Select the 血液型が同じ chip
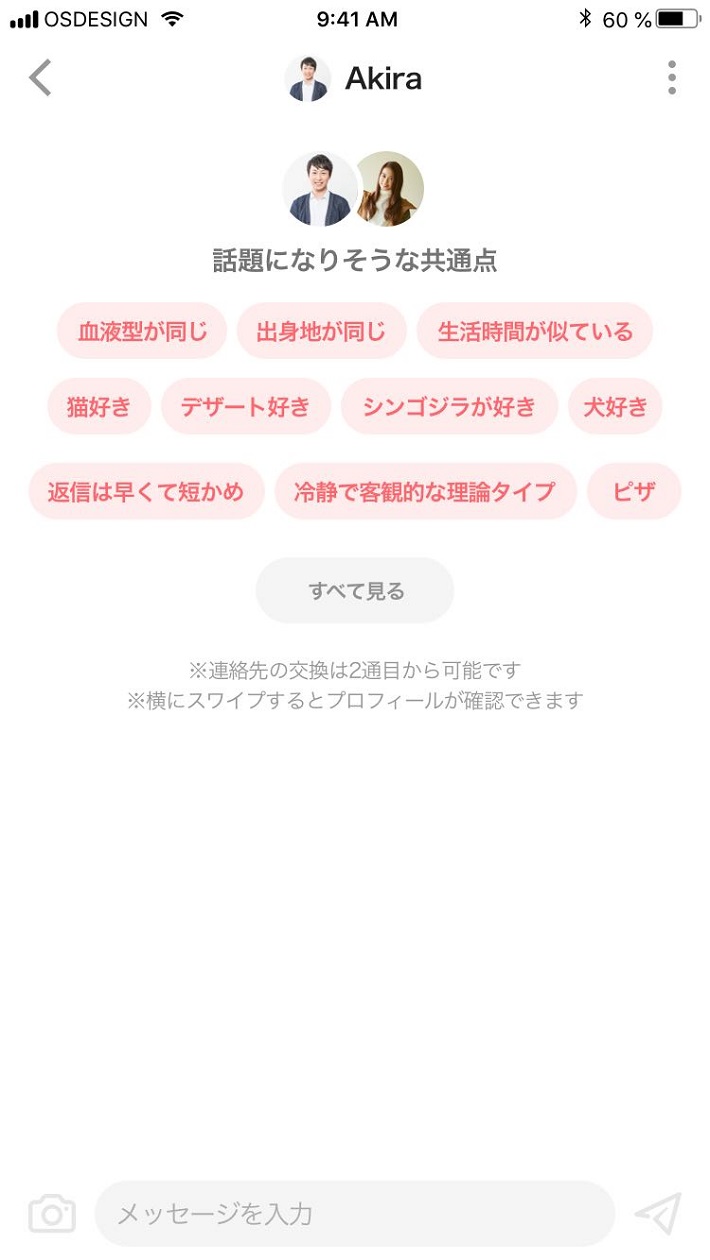 pyautogui.click(x=142, y=331)
